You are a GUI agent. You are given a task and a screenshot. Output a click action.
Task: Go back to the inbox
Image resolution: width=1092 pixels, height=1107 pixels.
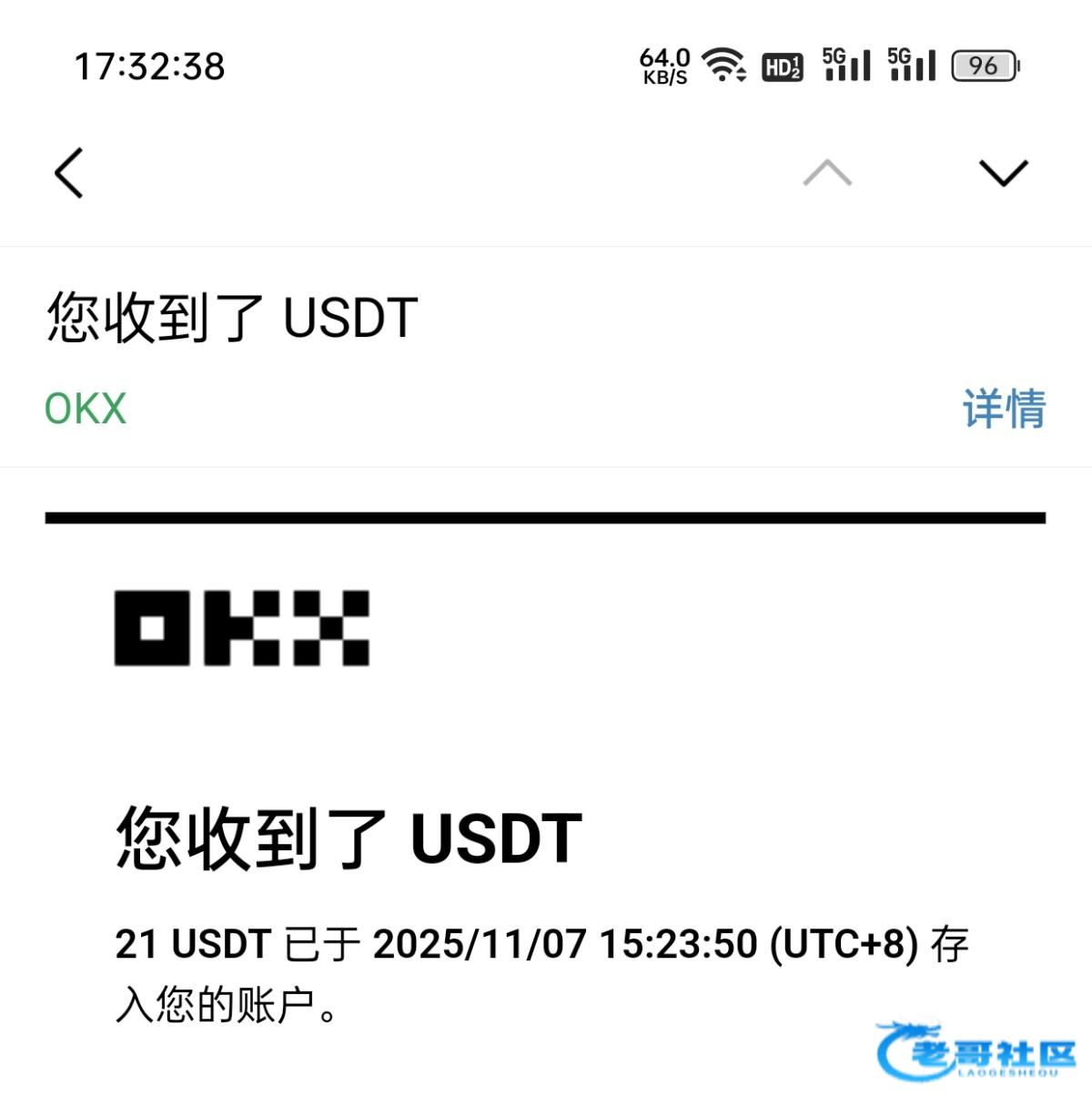(x=69, y=173)
